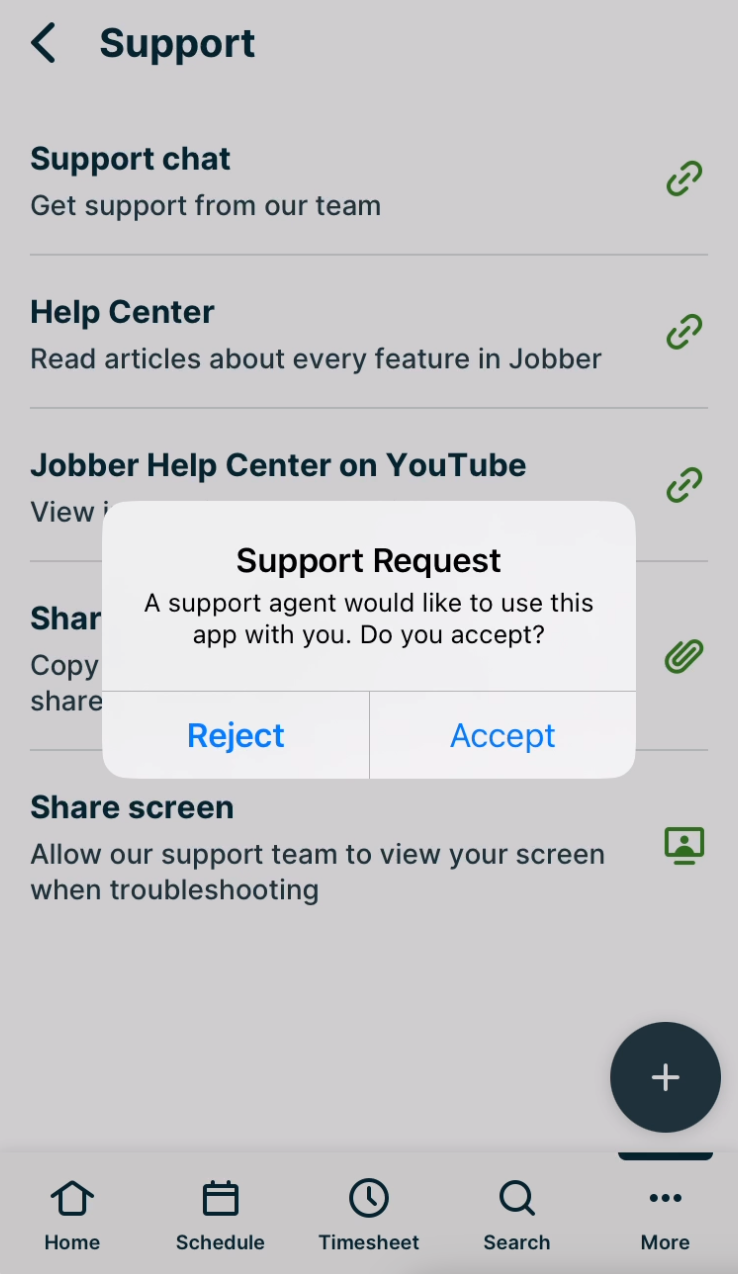Viewport: 738px width, 1274px height.
Task: Open Jobber Help Center on YouTube
Action: coord(369,486)
